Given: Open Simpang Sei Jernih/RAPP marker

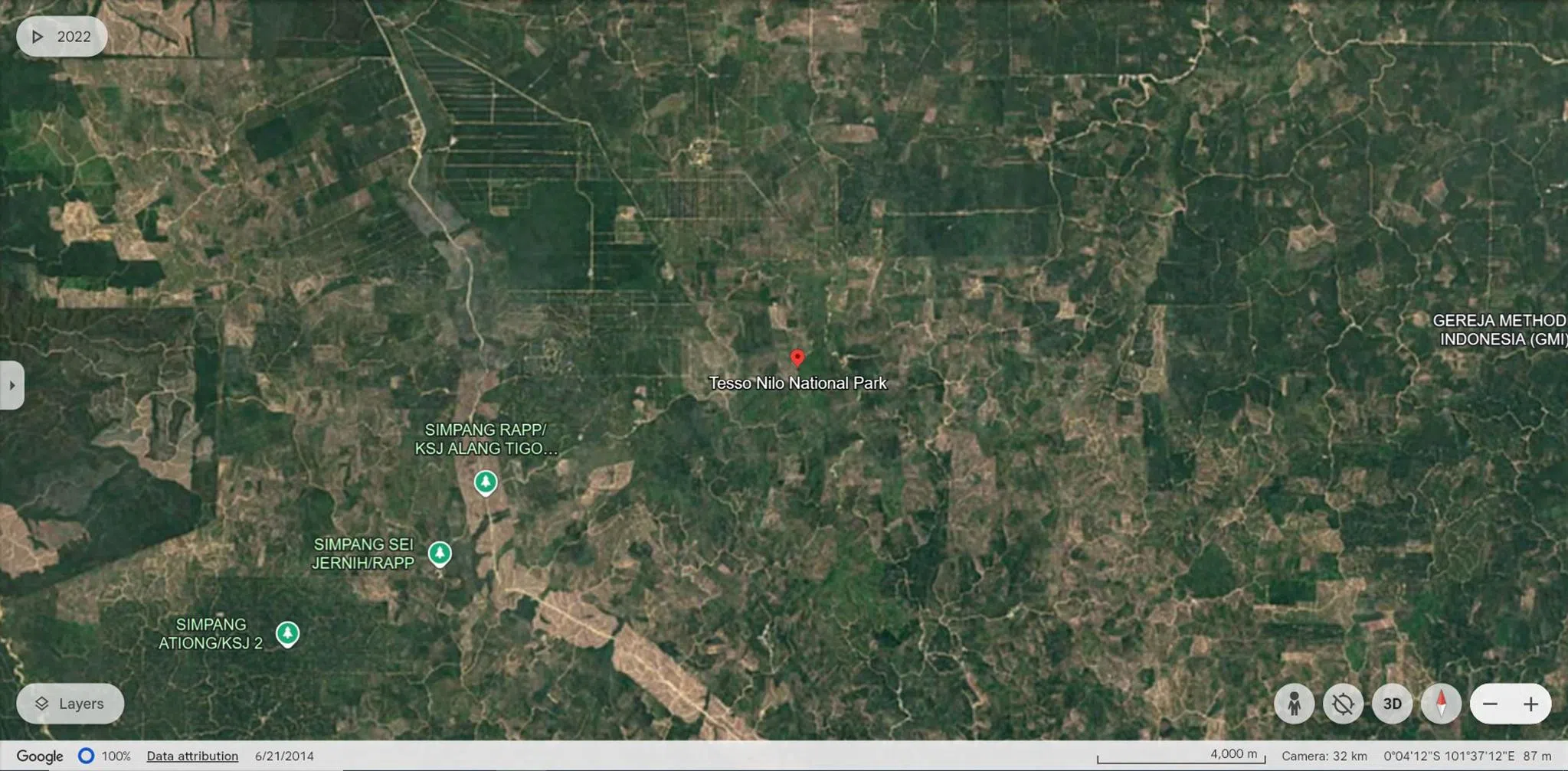Looking at the screenshot, I should 440,553.
